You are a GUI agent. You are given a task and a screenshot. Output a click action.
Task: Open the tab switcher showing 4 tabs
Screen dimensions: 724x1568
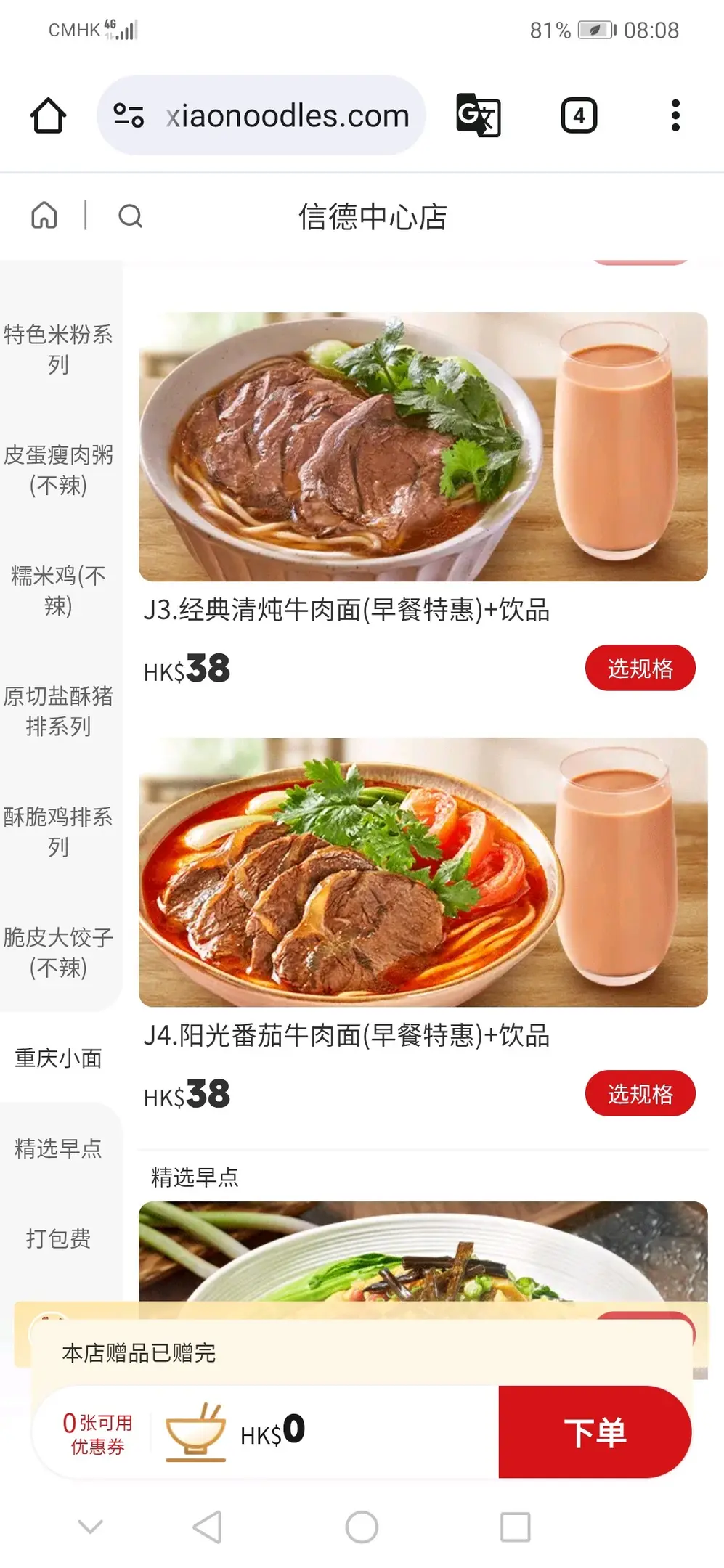(579, 115)
